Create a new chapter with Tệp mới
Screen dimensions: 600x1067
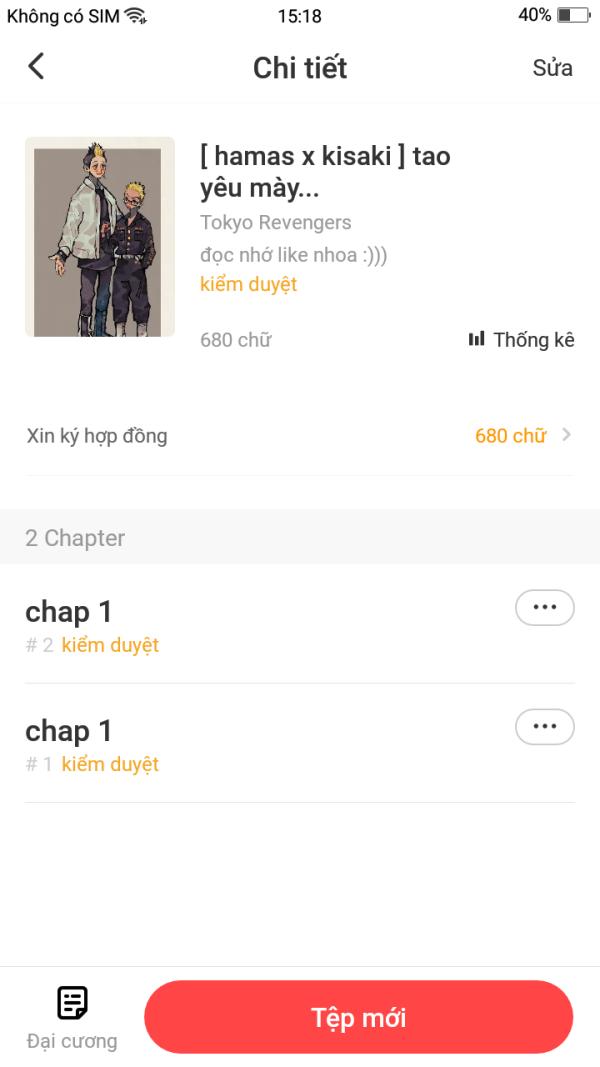point(358,1018)
